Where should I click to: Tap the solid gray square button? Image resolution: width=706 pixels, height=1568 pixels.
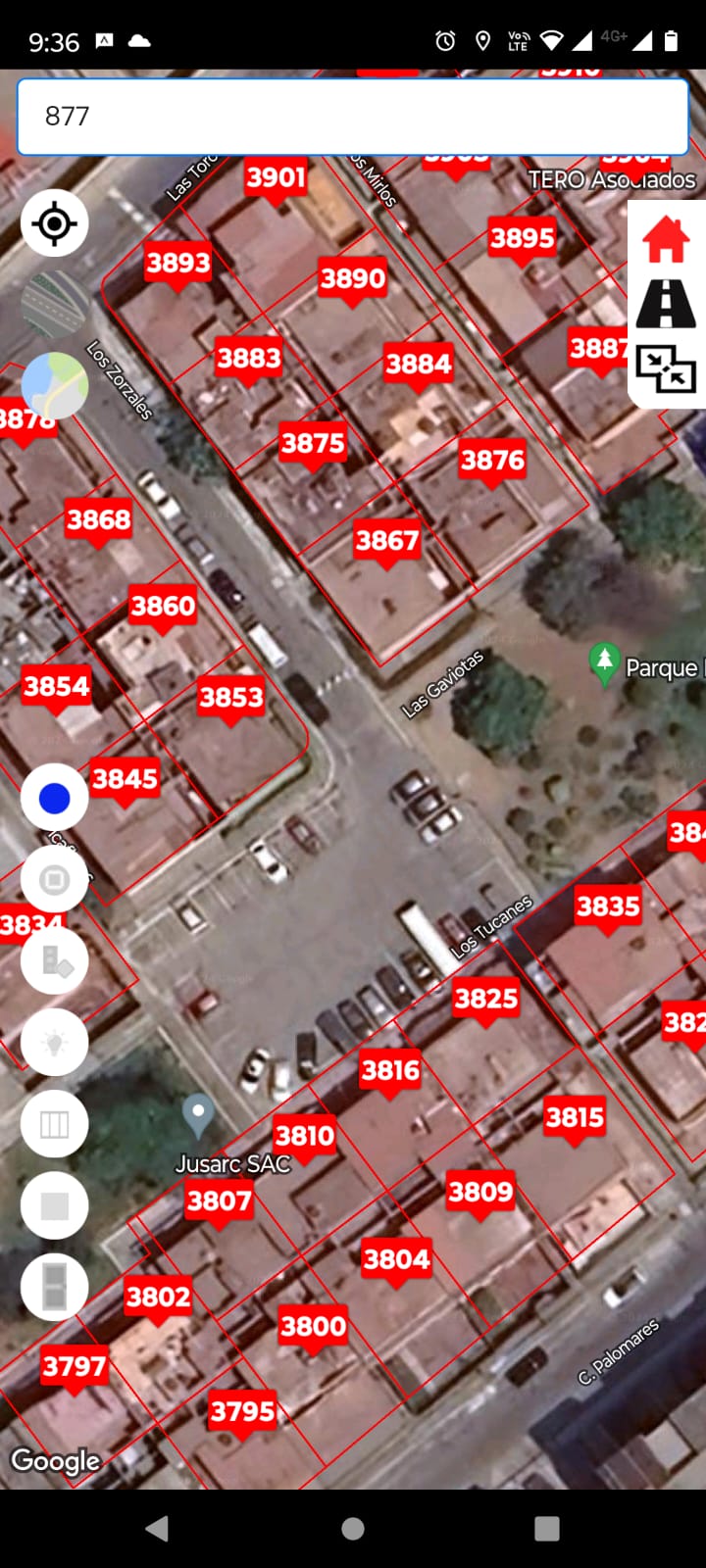pyautogui.click(x=55, y=1205)
